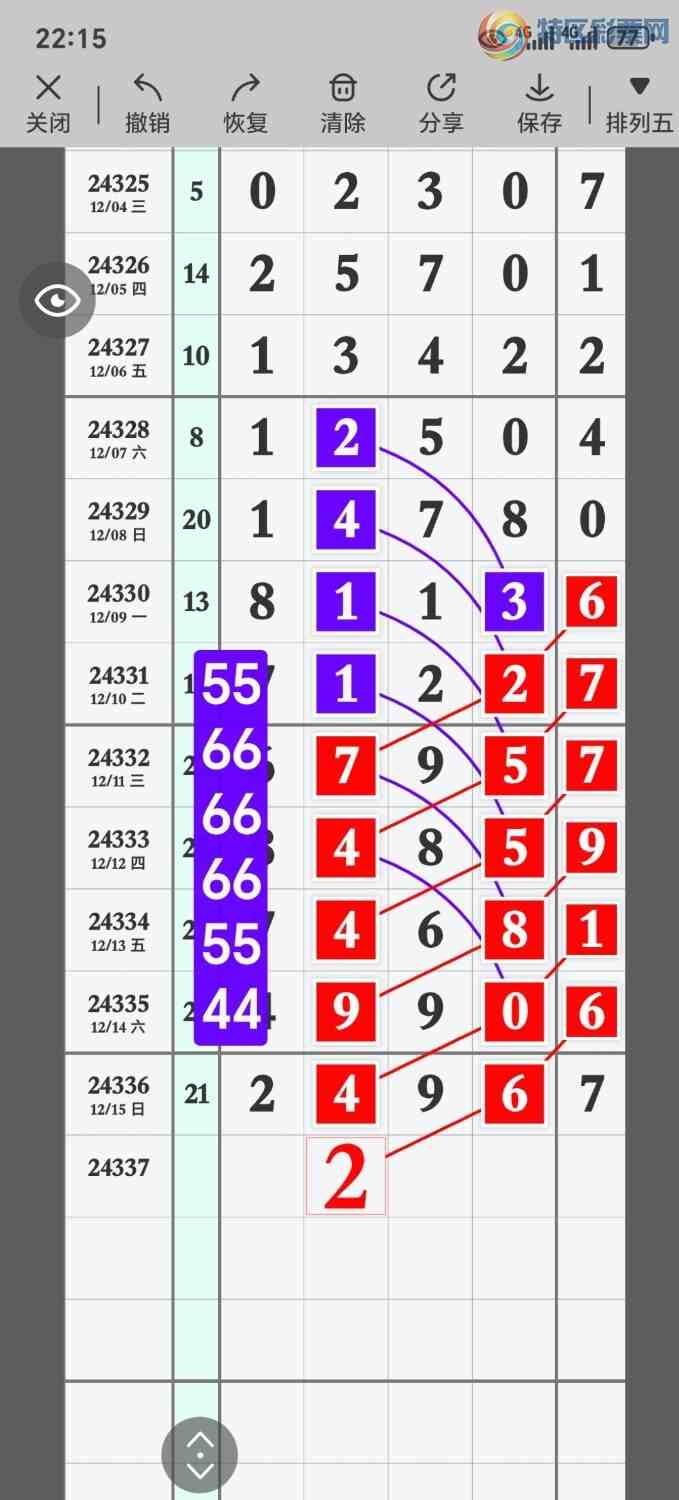
Task: Clear all drawings with 清除
Action: pyautogui.click(x=343, y=103)
